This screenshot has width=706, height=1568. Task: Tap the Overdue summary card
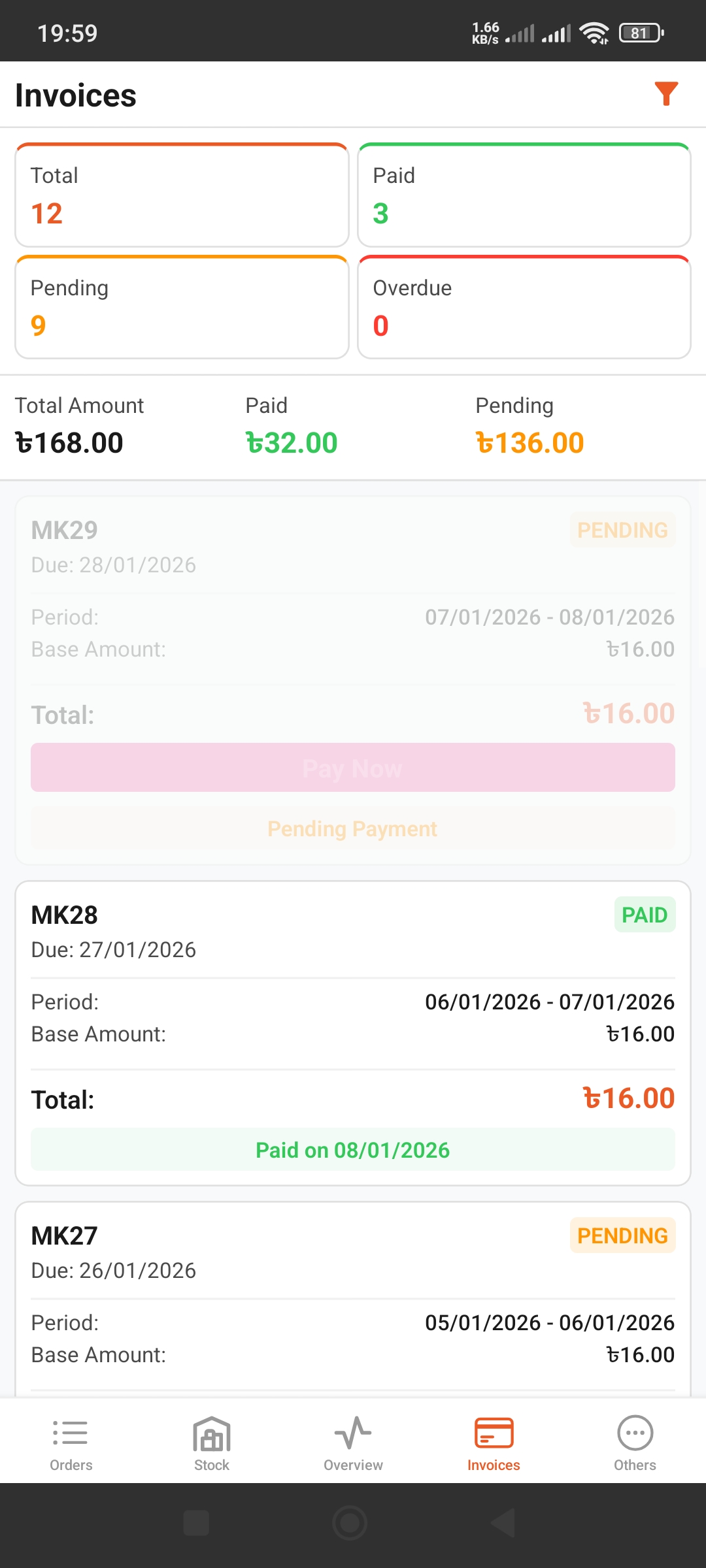523,306
